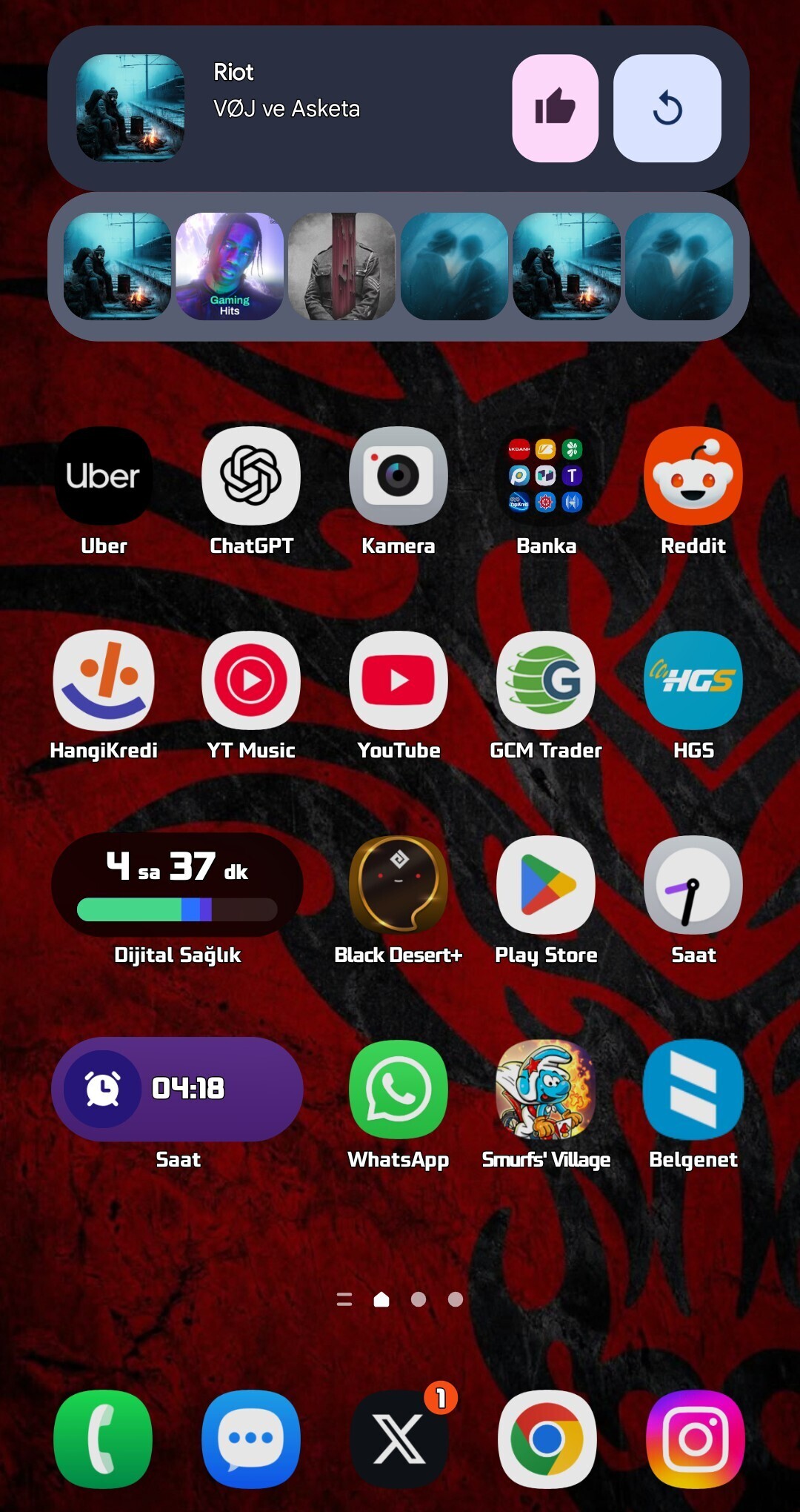Tap the replay button in the music widget
Image resolution: width=800 pixels, height=1512 pixels.
pos(667,108)
